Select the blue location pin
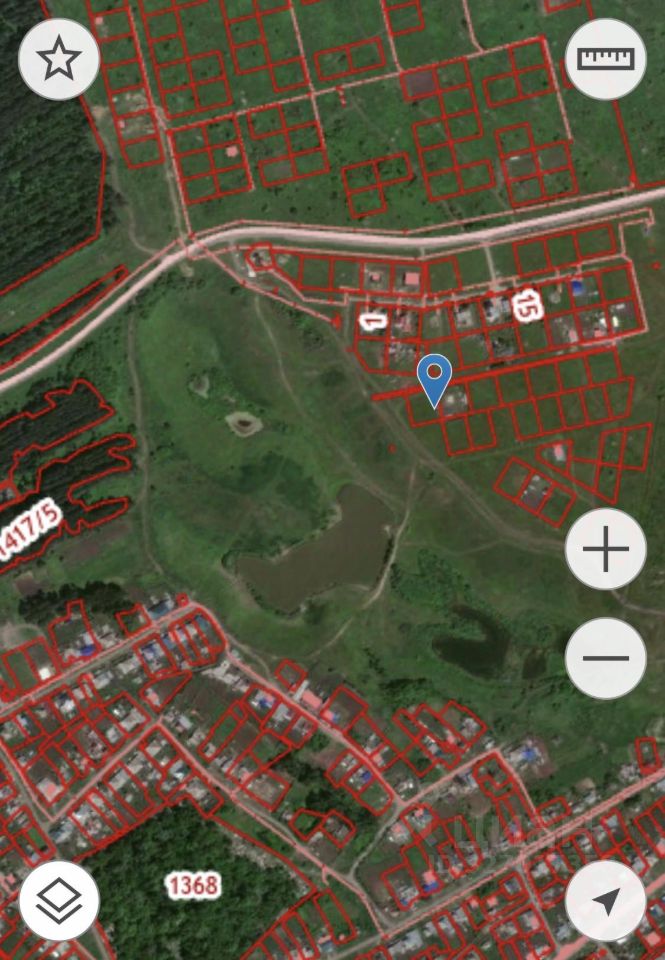665x960 pixels. (434, 379)
